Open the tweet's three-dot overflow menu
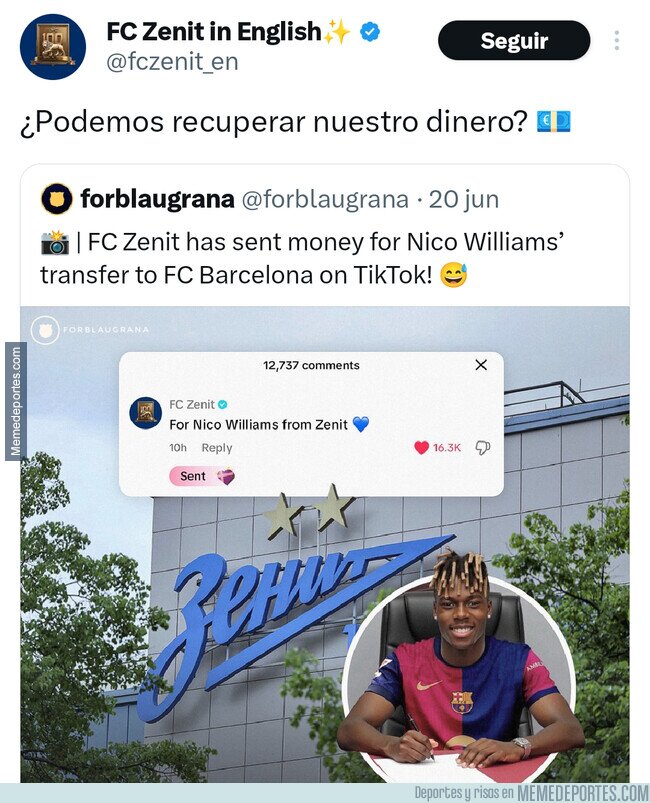This screenshot has height=803, width=650. [617, 40]
